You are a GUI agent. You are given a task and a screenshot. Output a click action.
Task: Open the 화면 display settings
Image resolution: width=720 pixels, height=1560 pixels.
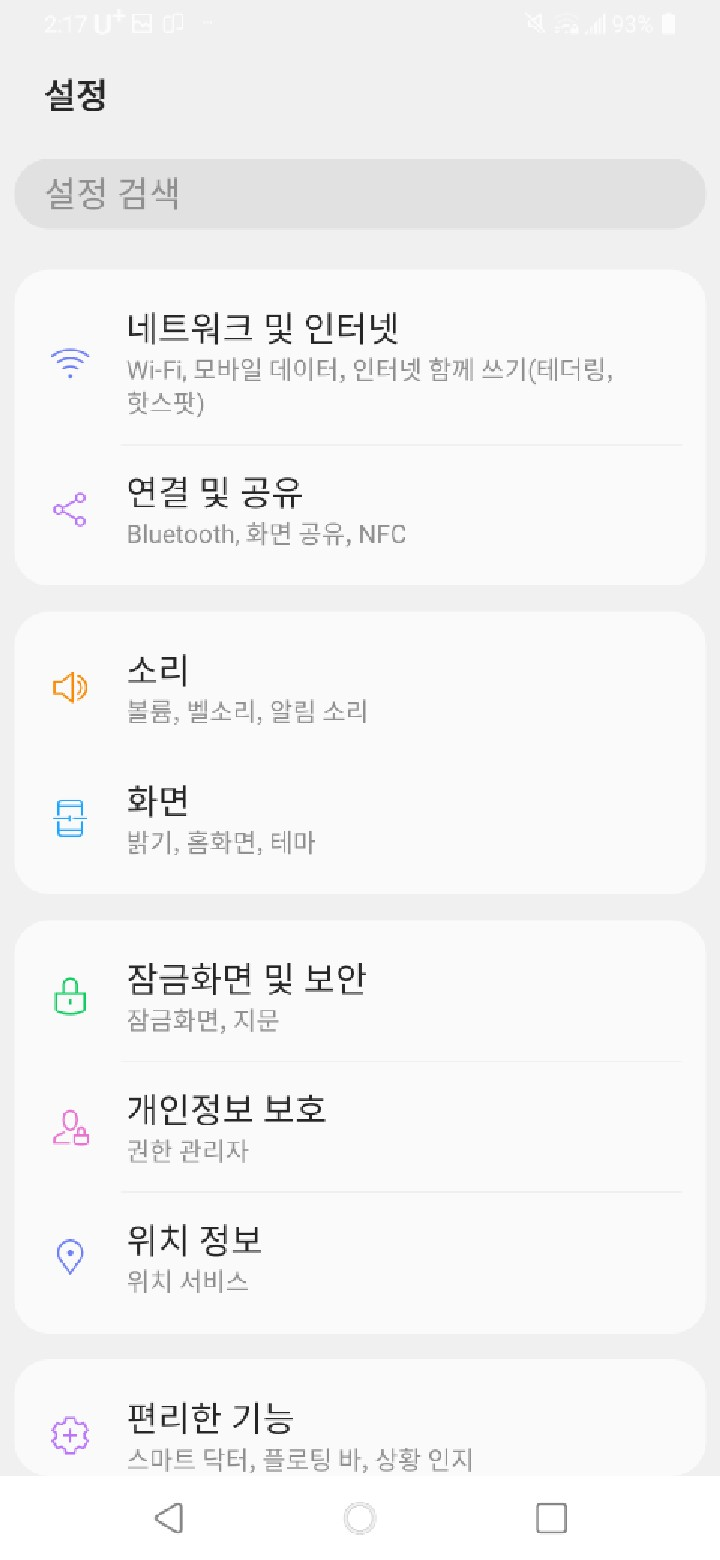point(360,819)
